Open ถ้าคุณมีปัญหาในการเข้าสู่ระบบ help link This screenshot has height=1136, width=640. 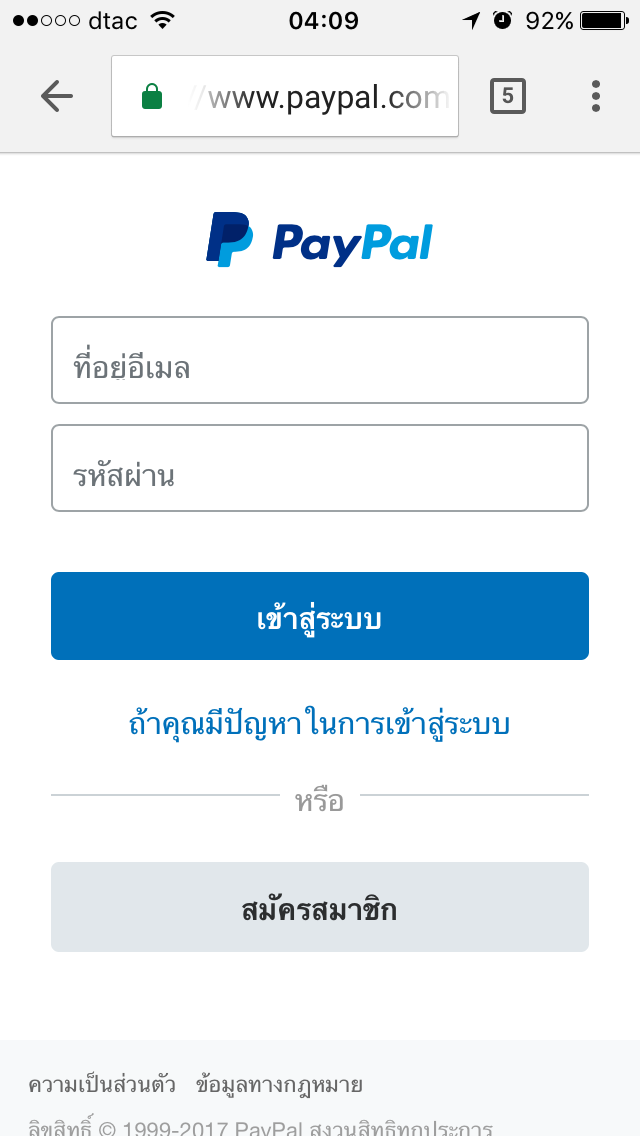click(319, 724)
